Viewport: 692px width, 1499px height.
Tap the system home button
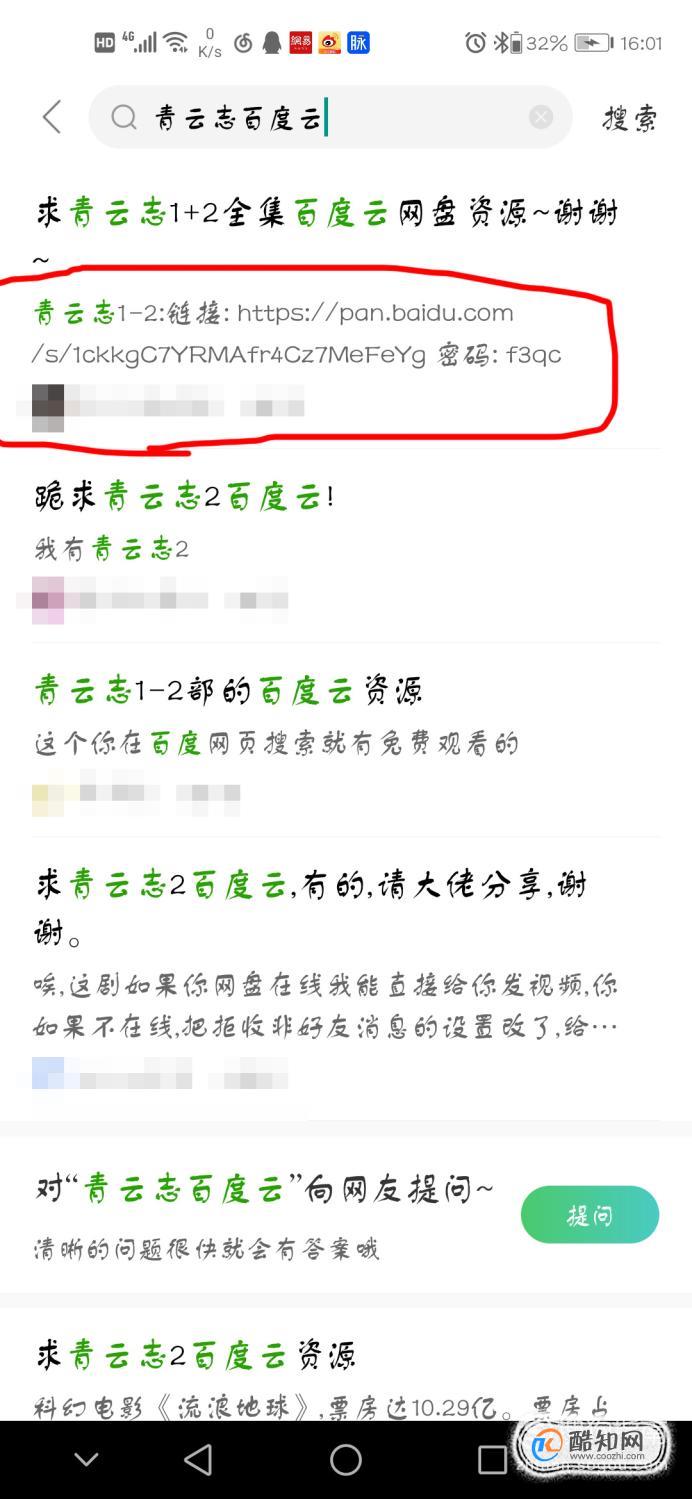click(346, 1459)
